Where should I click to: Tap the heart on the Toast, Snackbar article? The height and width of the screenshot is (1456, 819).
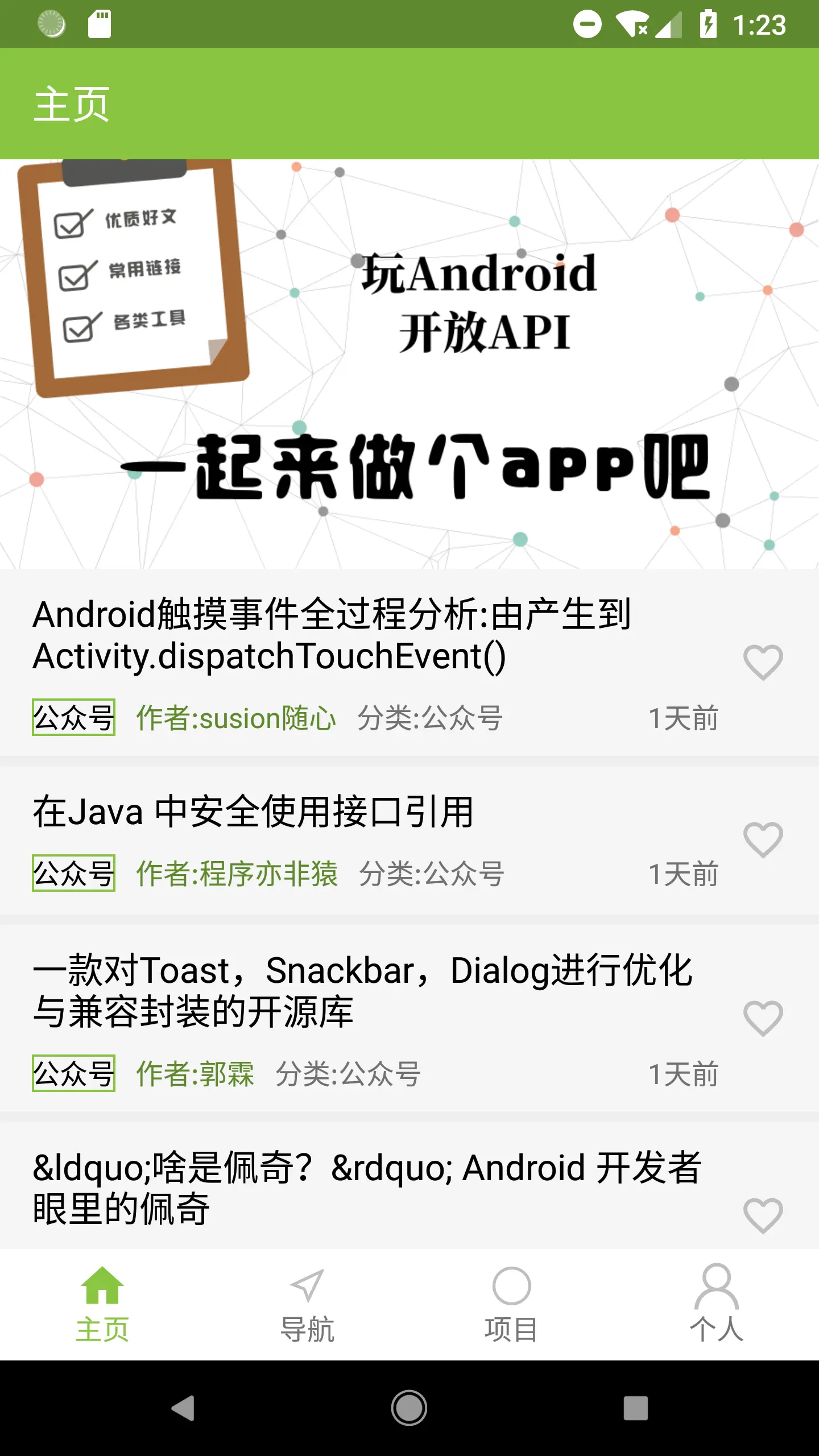click(x=763, y=1018)
